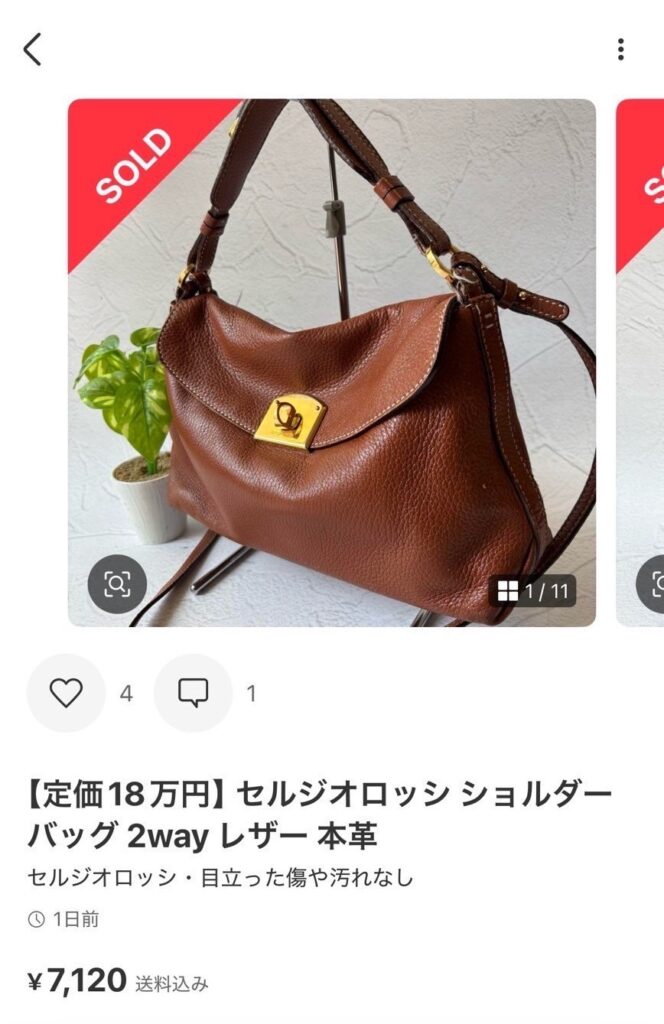664x1024 pixels.
Task: Like this item with the heart
Action: click(x=66, y=693)
